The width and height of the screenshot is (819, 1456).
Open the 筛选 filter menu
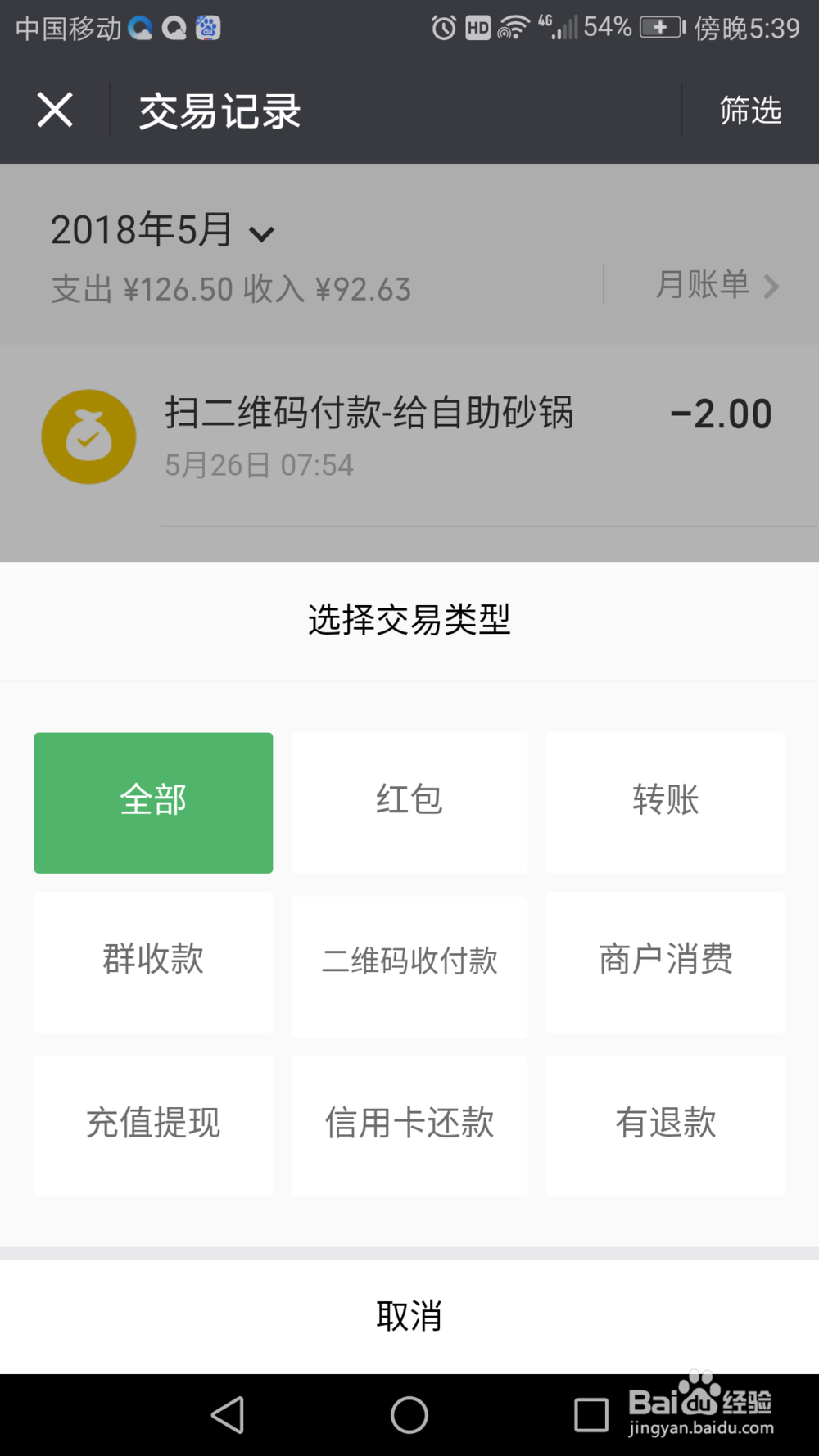coord(749,111)
